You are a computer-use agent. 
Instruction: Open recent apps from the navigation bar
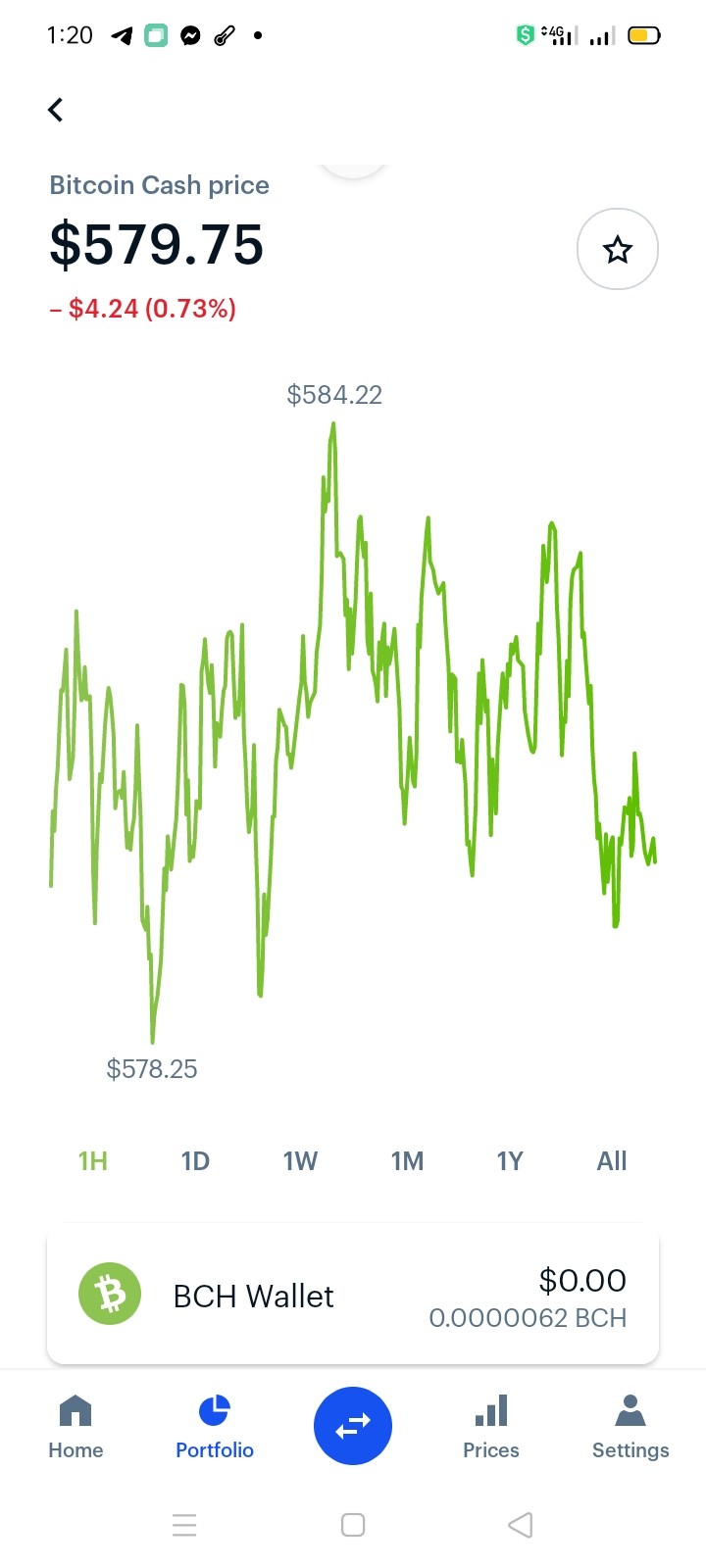[184, 1525]
